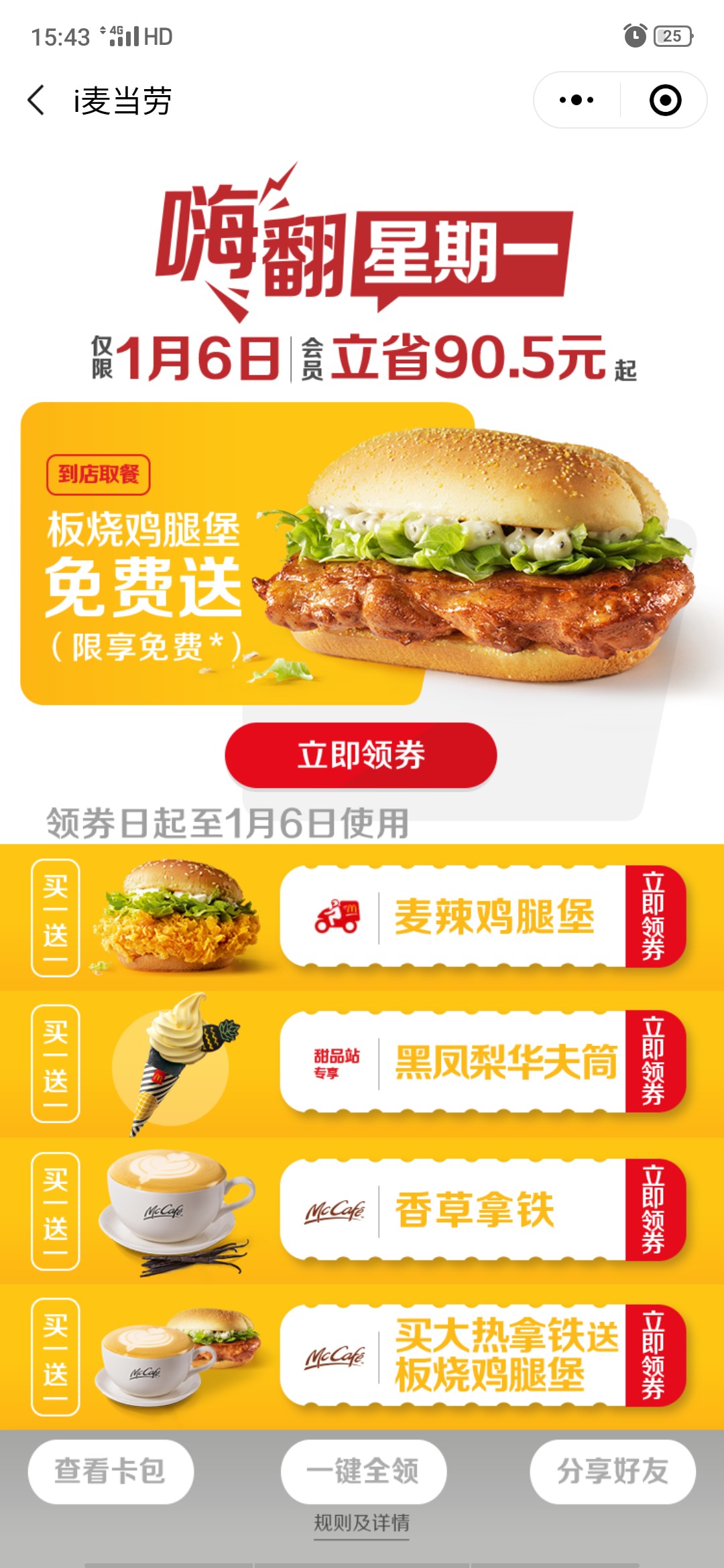
Task: Open 查看卡包 to see my coupons
Action: 111,1472
